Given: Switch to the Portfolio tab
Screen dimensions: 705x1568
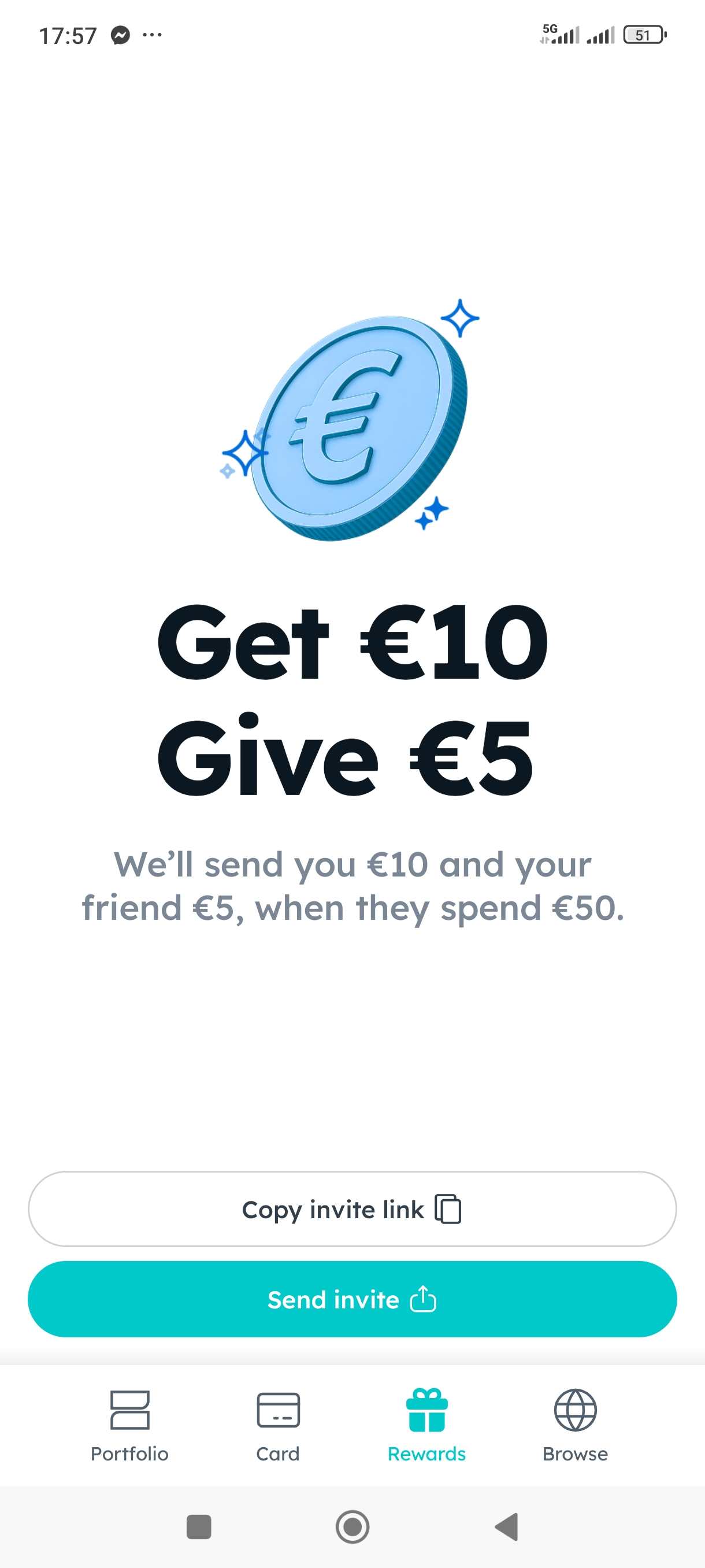Looking at the screenshot, I should tap(129, 1426).
